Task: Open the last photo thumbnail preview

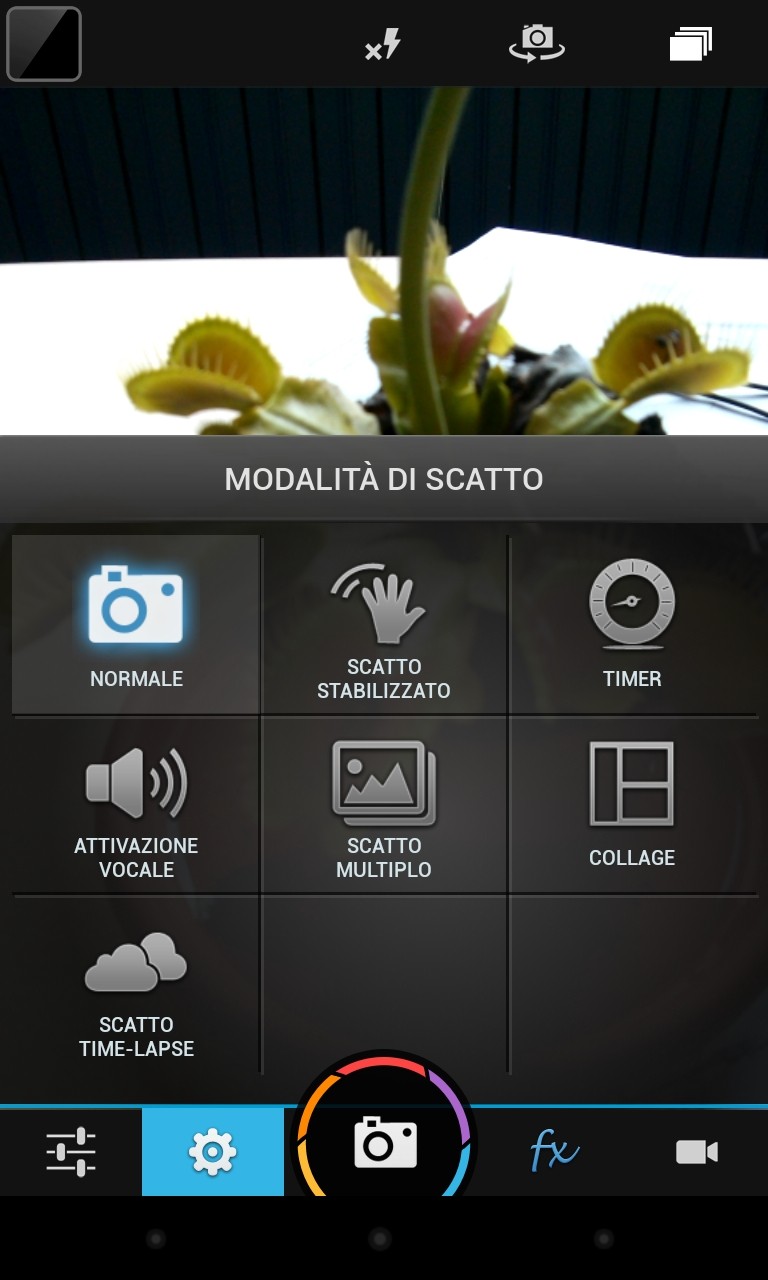Action: (x=44, y=44)
